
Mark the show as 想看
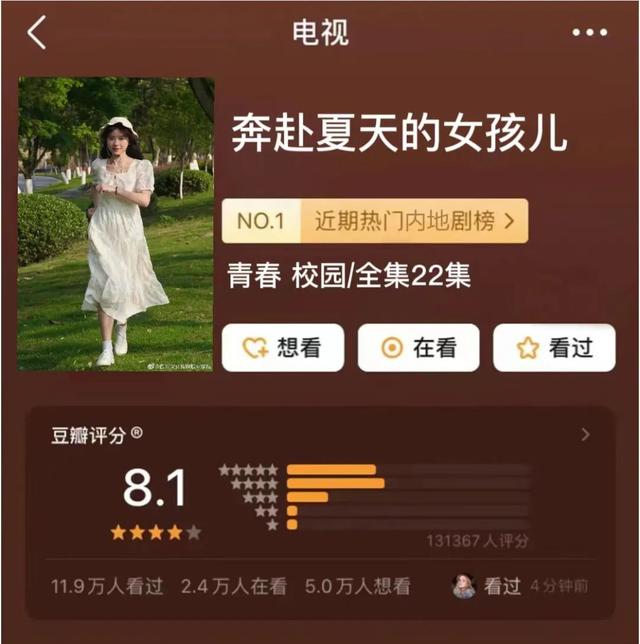pos(283,348)
